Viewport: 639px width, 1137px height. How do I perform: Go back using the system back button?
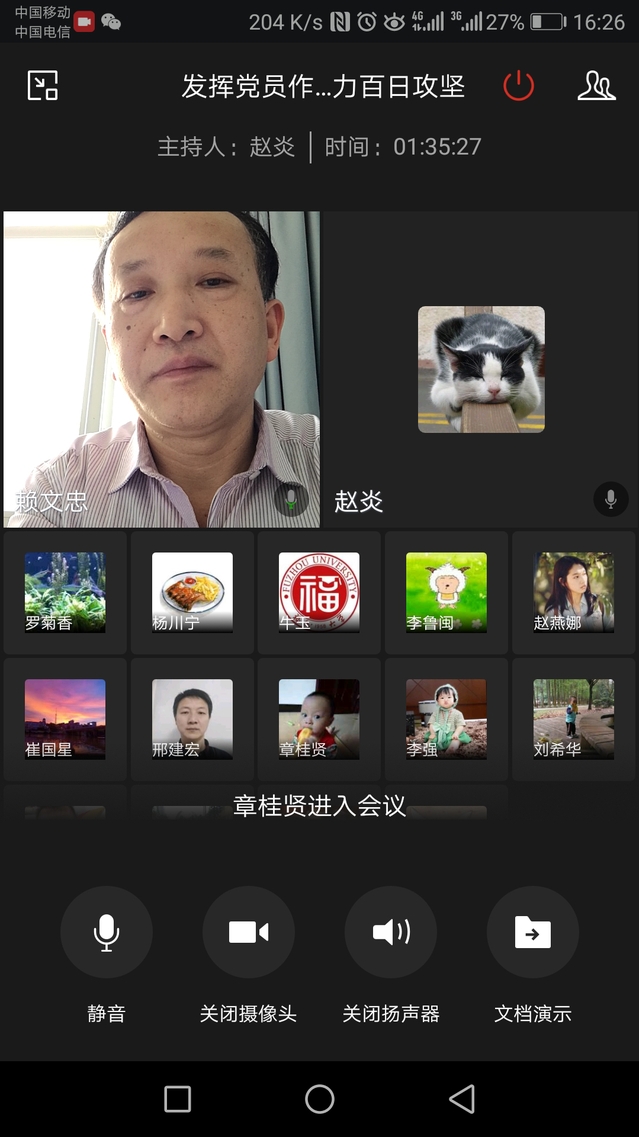[462, 1099]
